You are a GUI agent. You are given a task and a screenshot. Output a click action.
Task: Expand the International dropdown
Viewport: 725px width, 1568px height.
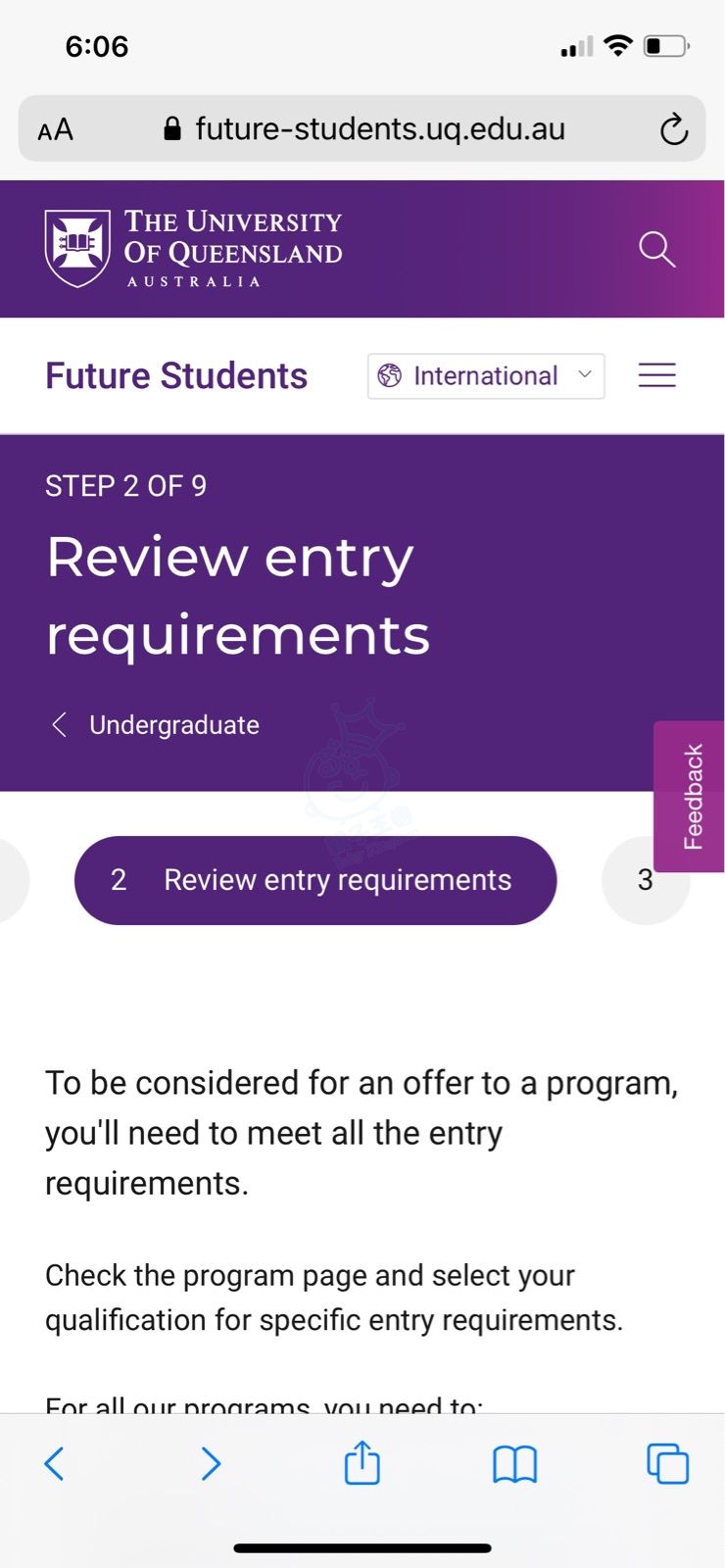point(486,376)
